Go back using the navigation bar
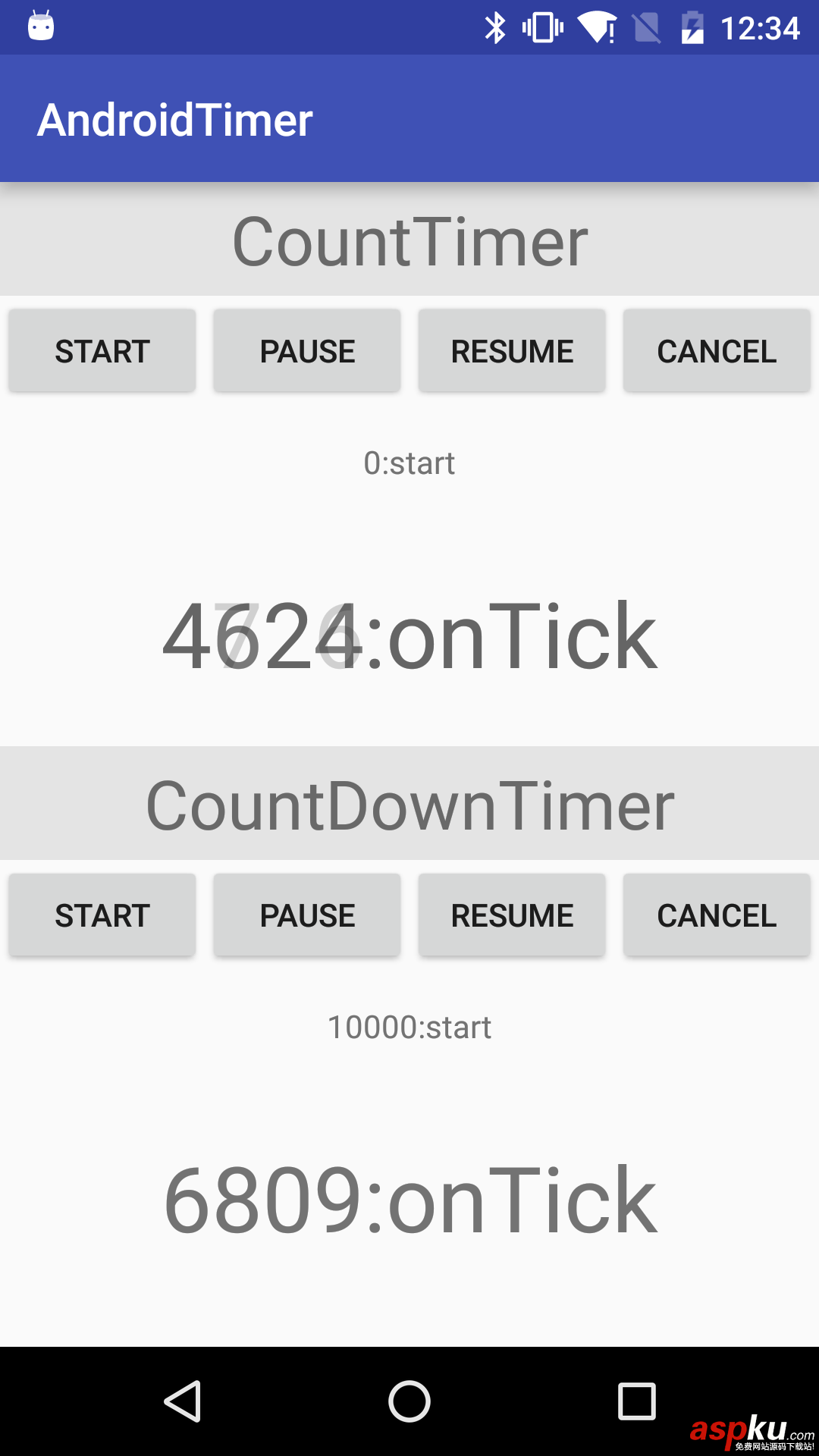The image size is (819, 1456). point(182,1401)
